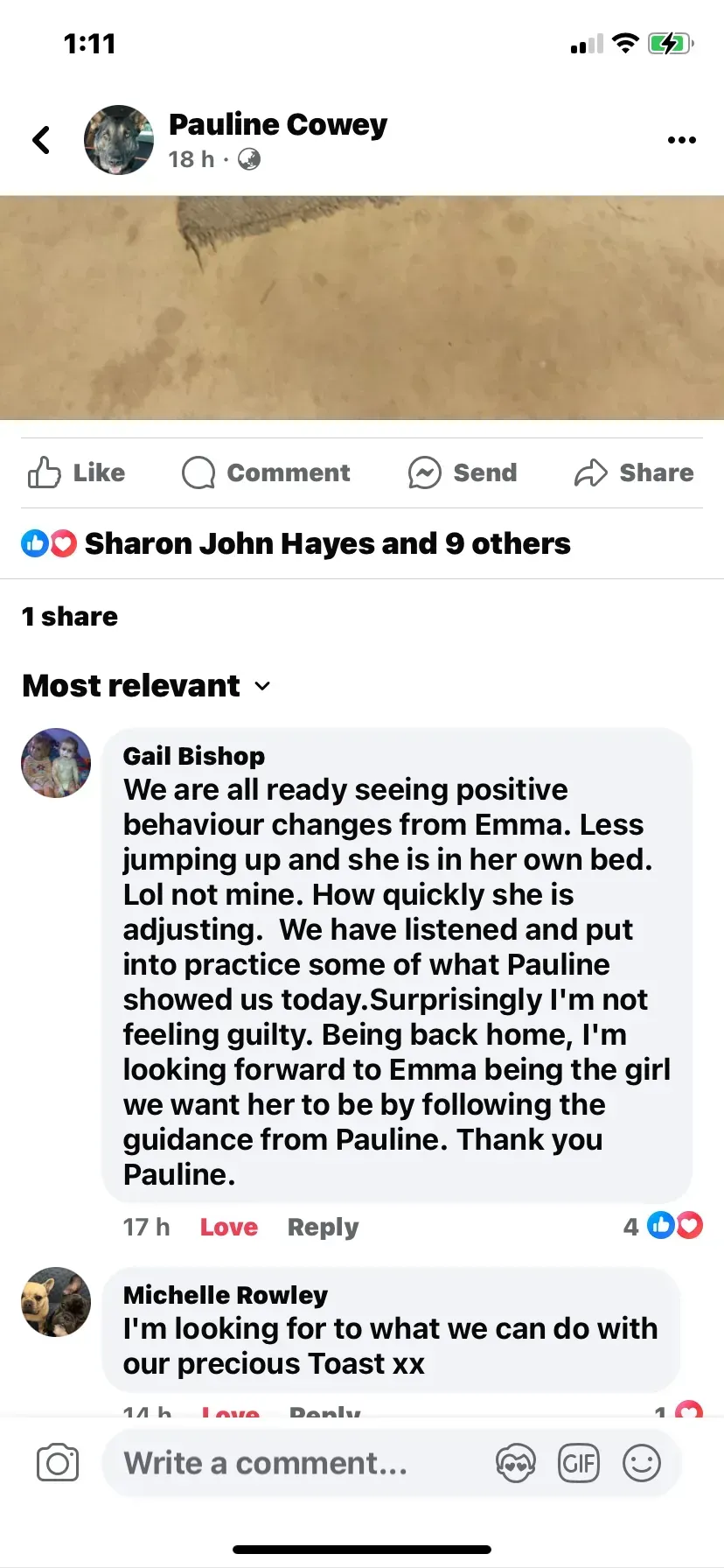Viewport: 724px width, 1568px height.
Task: Send the post via Messenger
Action: coord(463,472)
